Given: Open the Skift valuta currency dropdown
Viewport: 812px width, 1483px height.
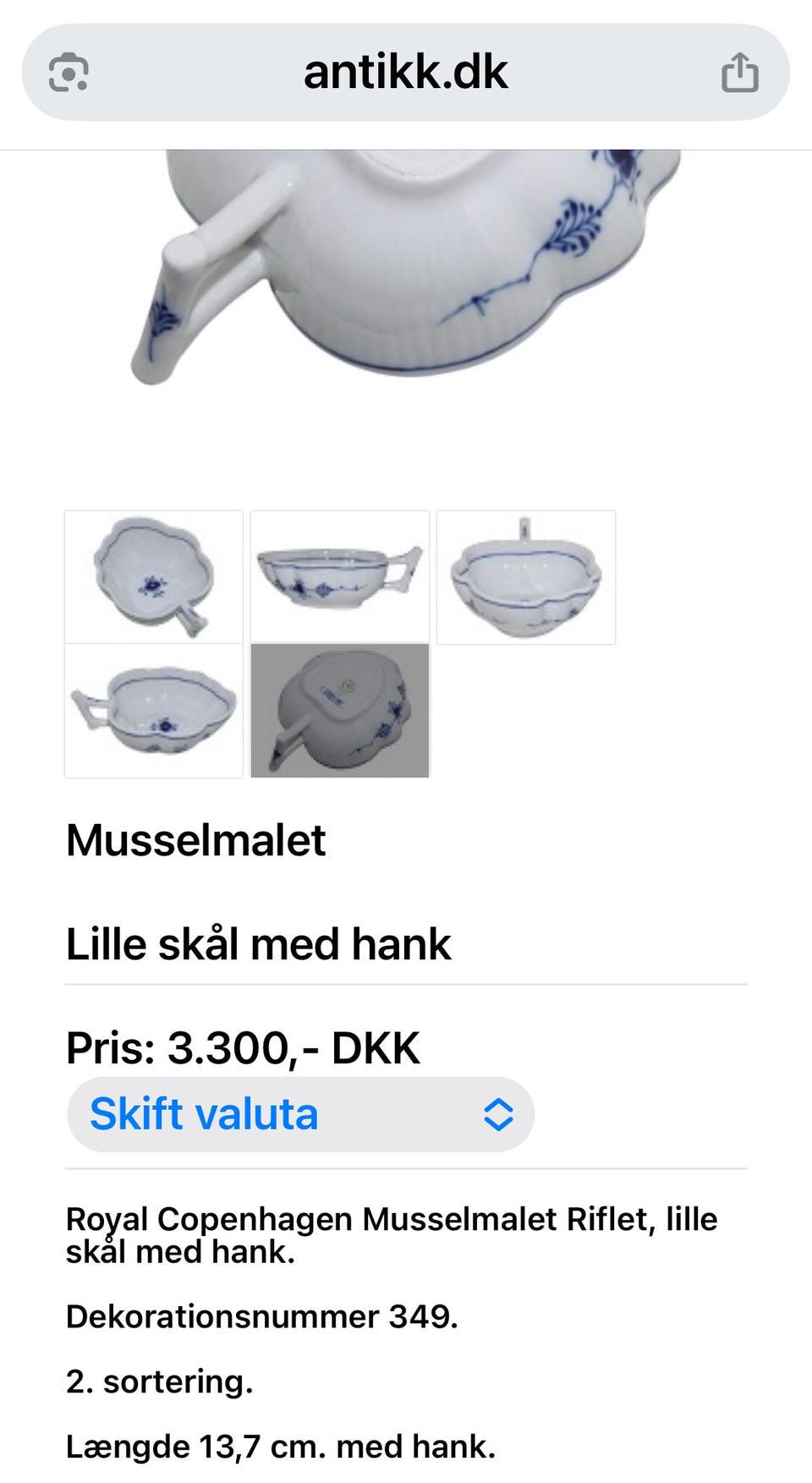Looking at the screenshot, I should point(300,1114).
